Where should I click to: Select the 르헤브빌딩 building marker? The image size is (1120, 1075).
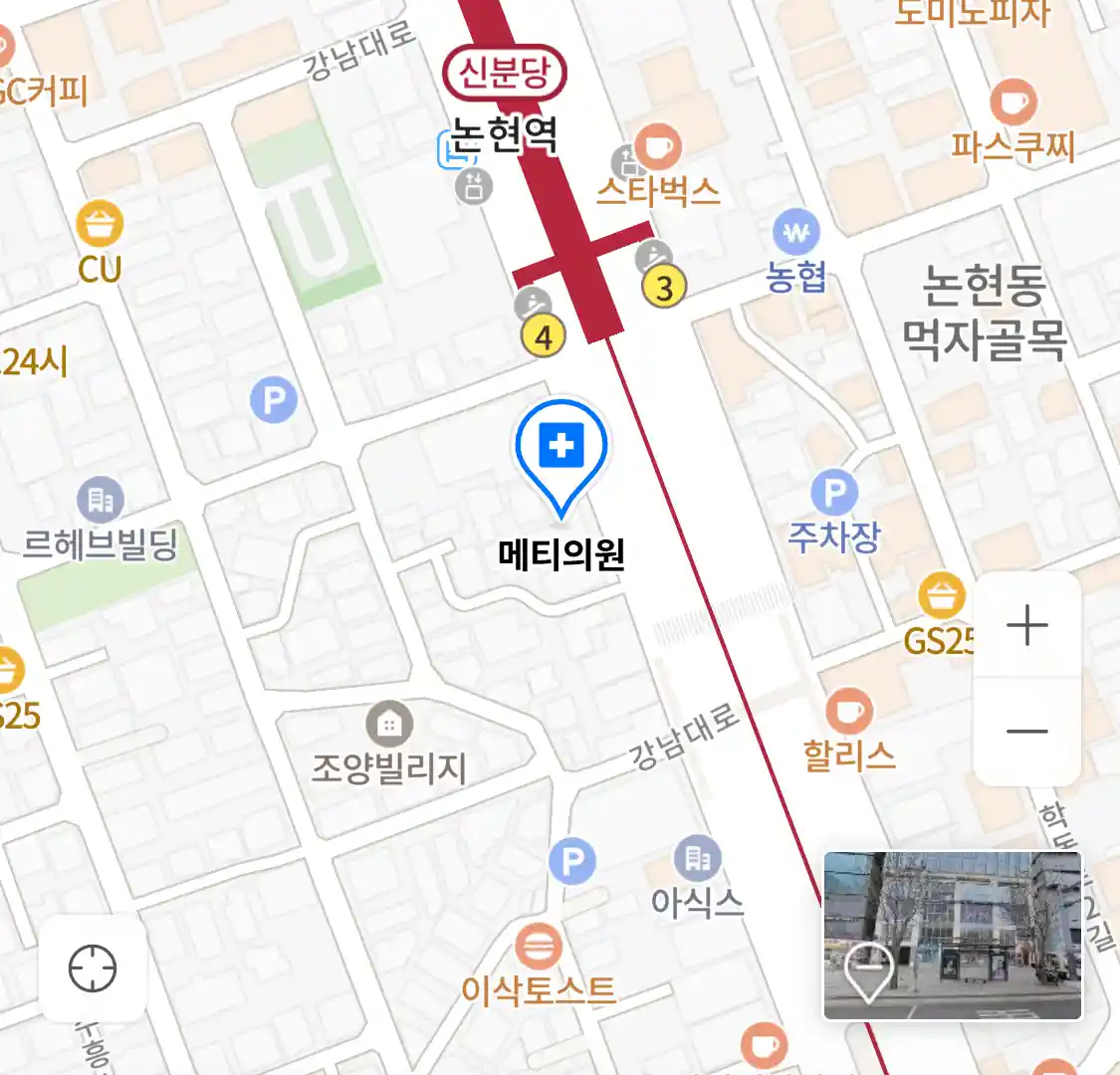[101, 501]
